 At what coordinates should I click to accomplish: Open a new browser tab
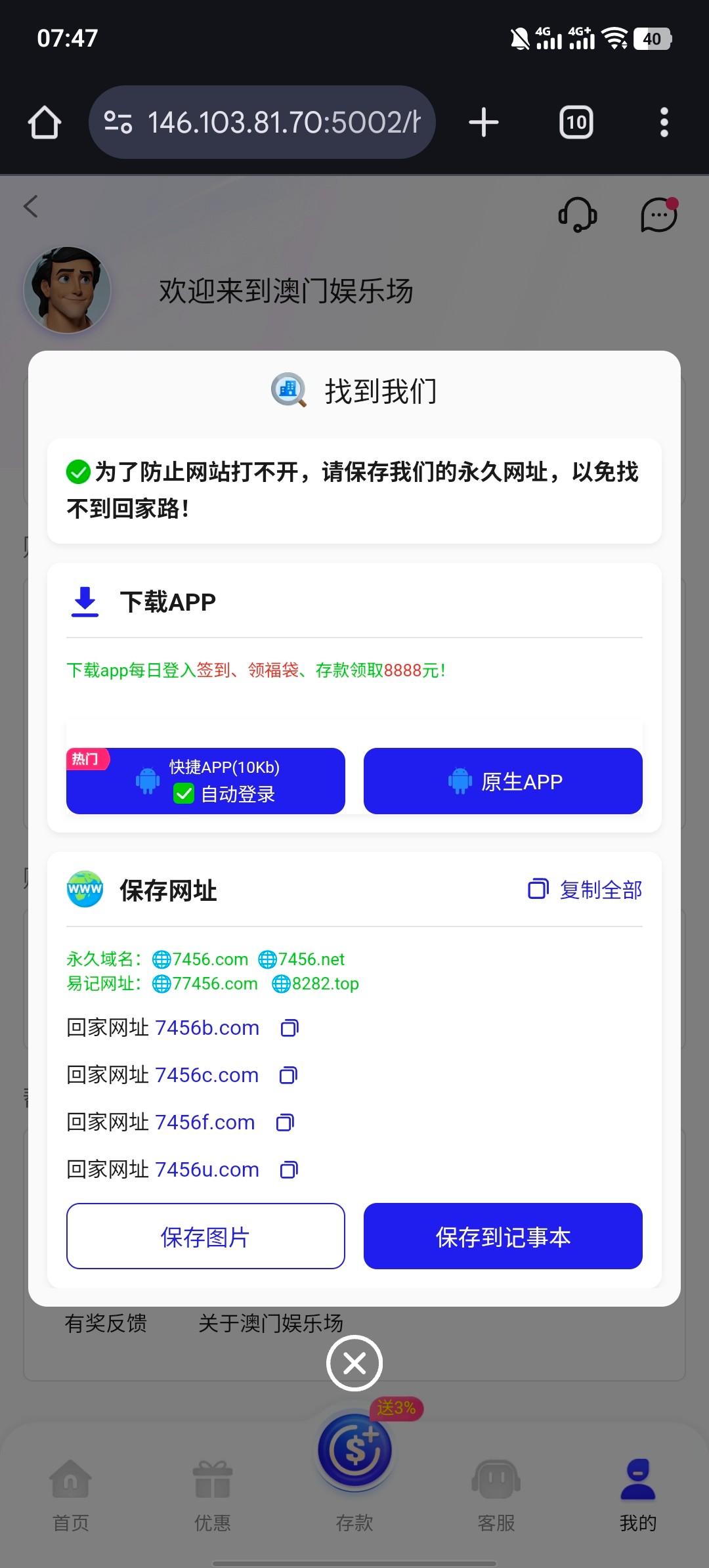click(484, 122)
